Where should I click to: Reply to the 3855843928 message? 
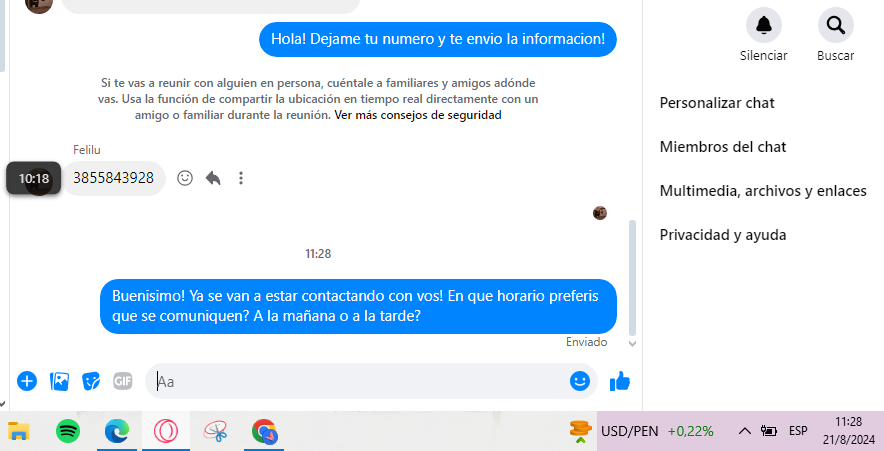[213, 178]
